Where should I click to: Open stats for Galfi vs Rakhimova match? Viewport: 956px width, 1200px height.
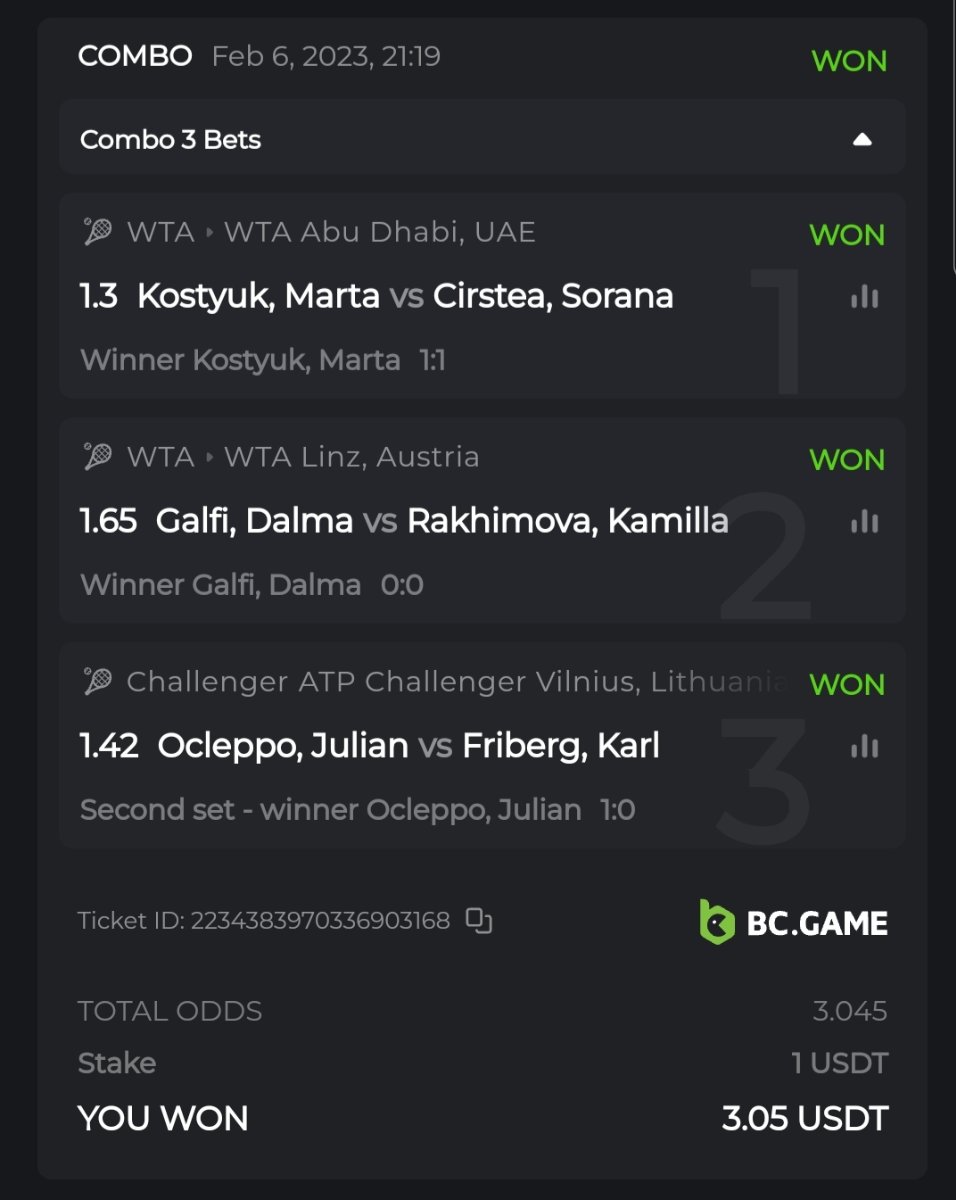click(x=864, y=521)
